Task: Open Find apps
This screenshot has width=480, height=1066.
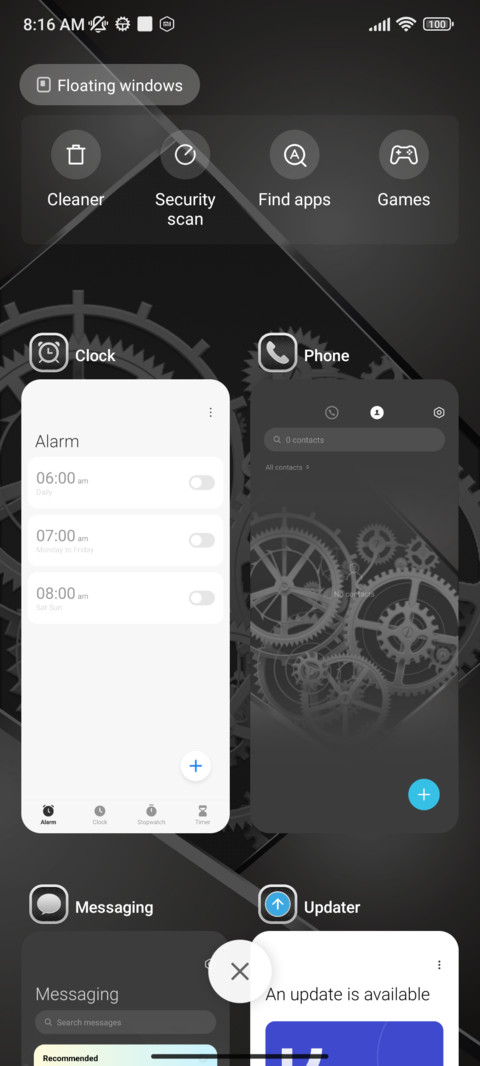Action: click(294, 169)
